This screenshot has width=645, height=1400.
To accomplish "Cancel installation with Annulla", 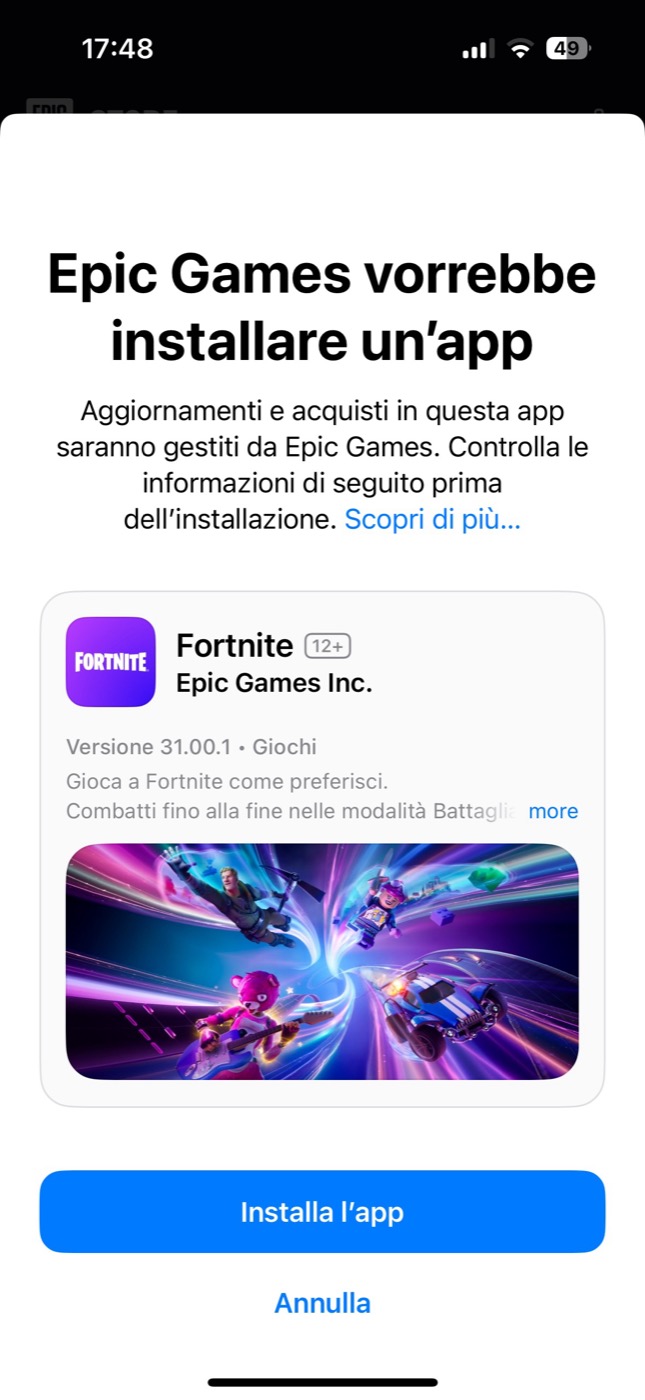I will [x=322, y=1303].
